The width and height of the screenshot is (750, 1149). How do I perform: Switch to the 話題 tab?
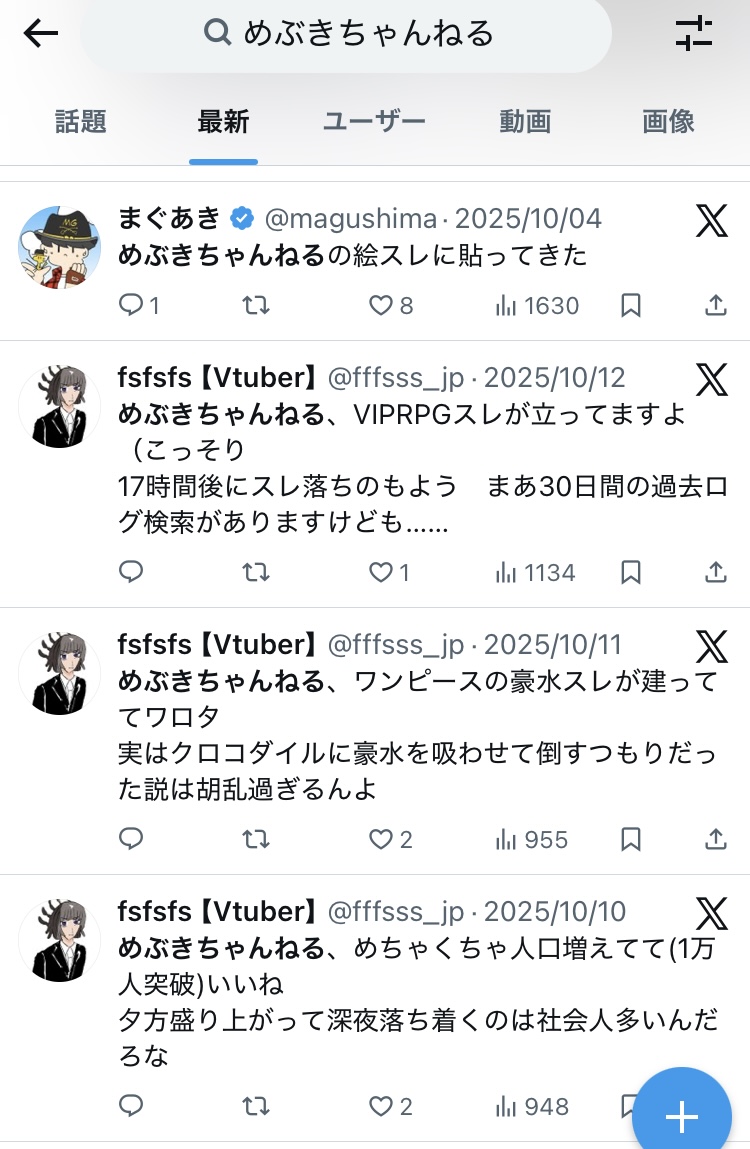pyautogui.click(x=80, y=122)
